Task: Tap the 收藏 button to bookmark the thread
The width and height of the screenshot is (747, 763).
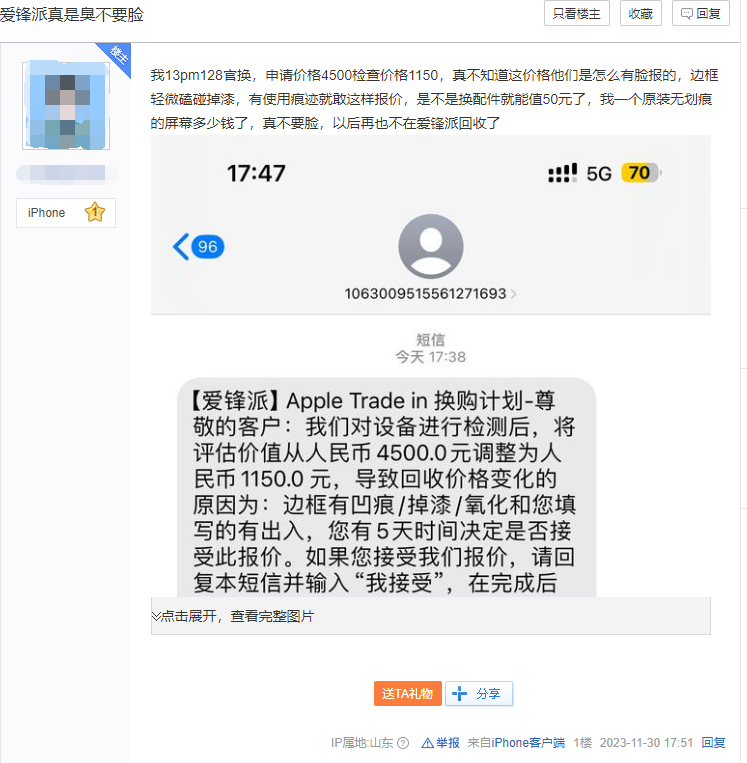Action: (640, 13)
